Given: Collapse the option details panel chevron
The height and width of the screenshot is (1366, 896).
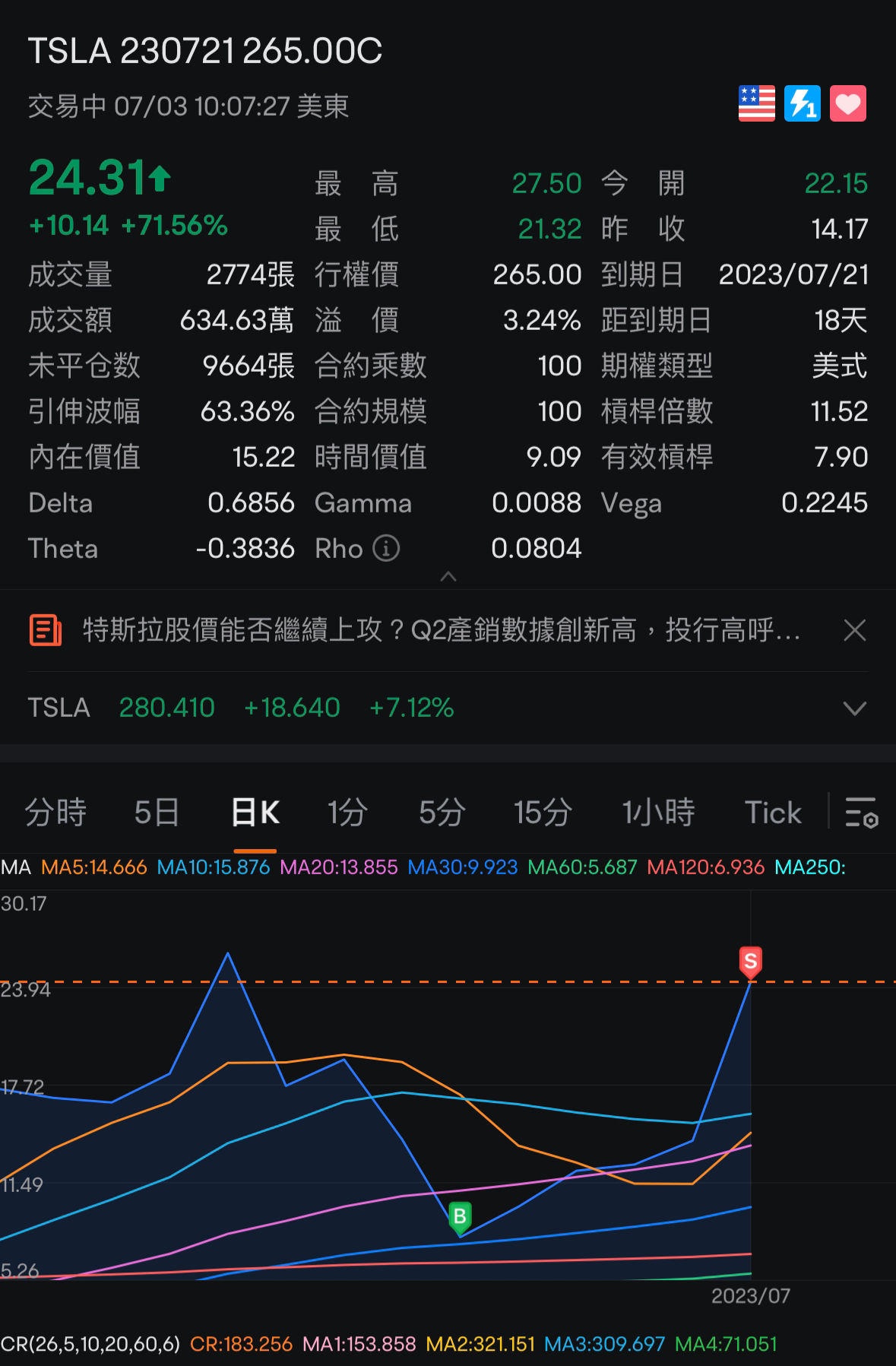Looking at the screenshot, I should click(x=448, y=578).
